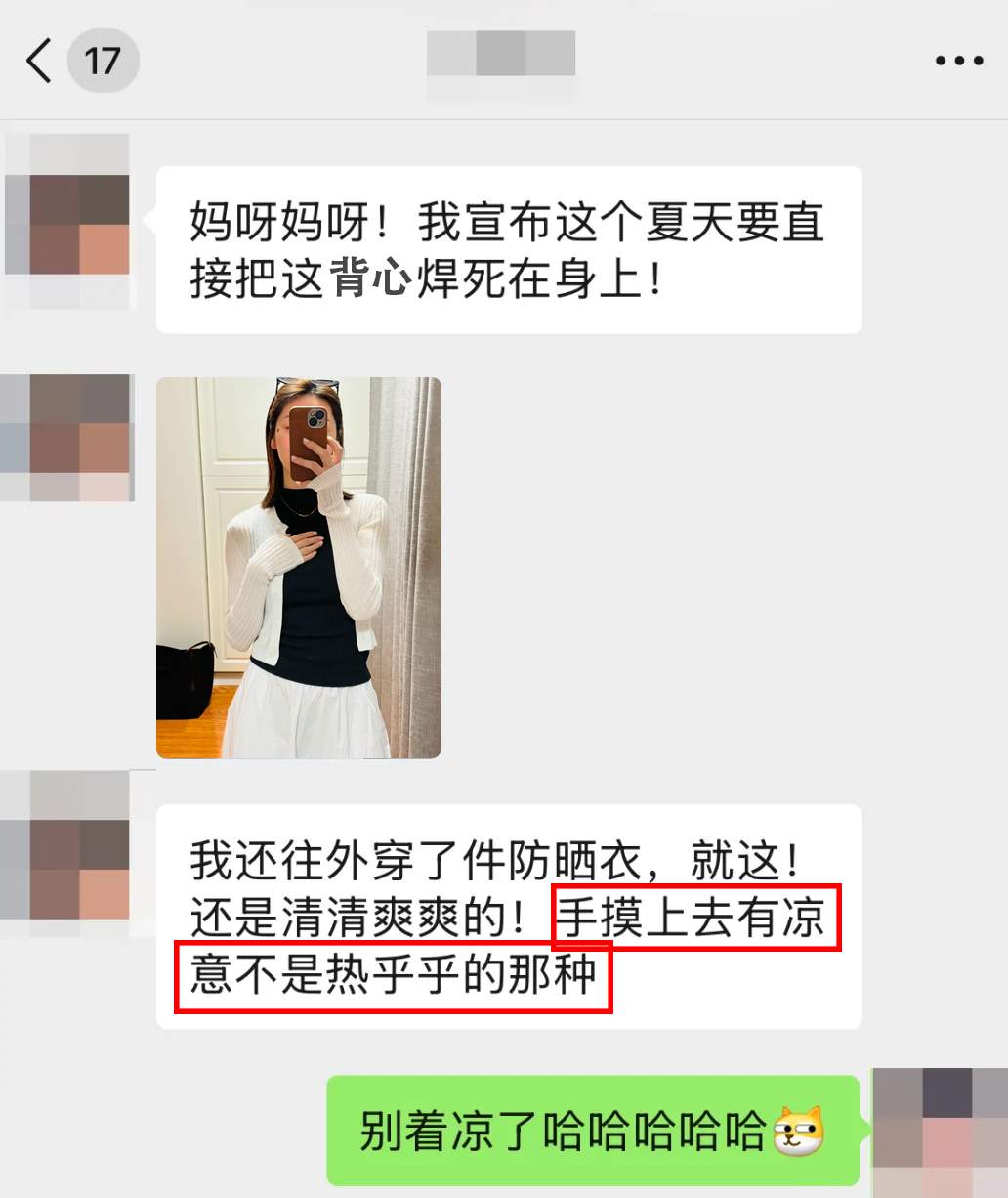Open your own avatar beside the green message
Viewport: 1008px width, 1198px height.
(940, 1131)
